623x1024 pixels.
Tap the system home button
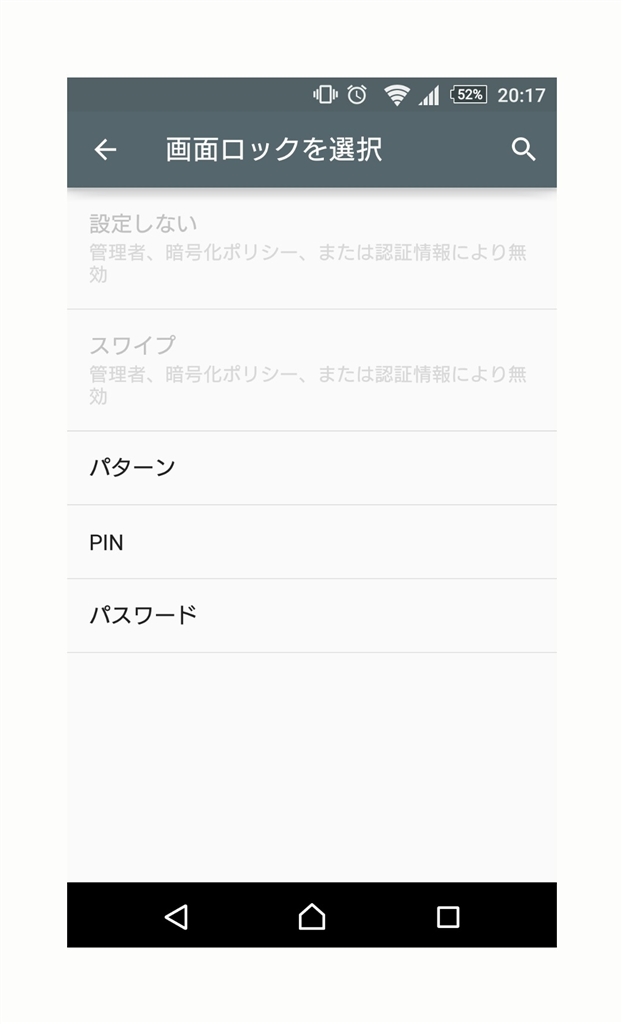click(312, 916)
